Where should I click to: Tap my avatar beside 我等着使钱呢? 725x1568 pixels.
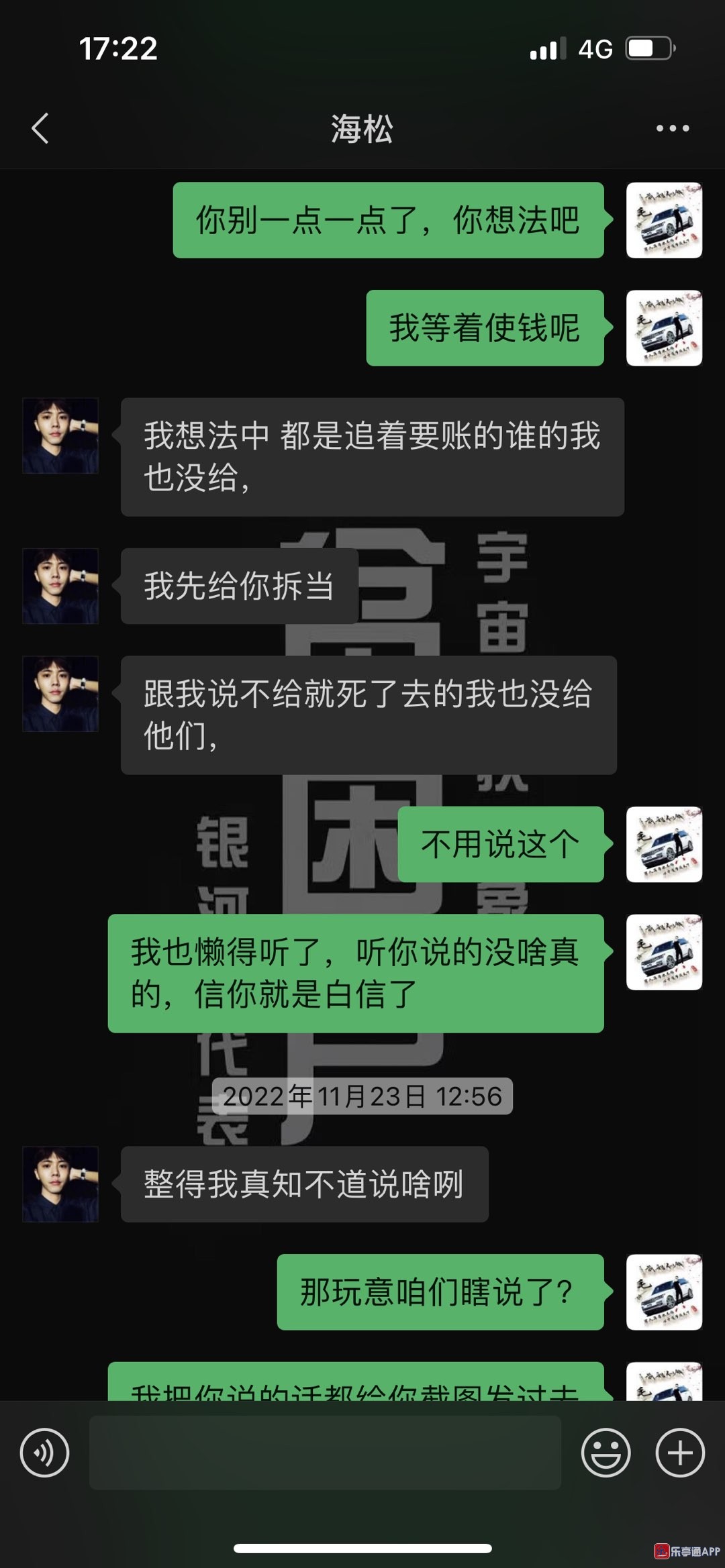664,328
